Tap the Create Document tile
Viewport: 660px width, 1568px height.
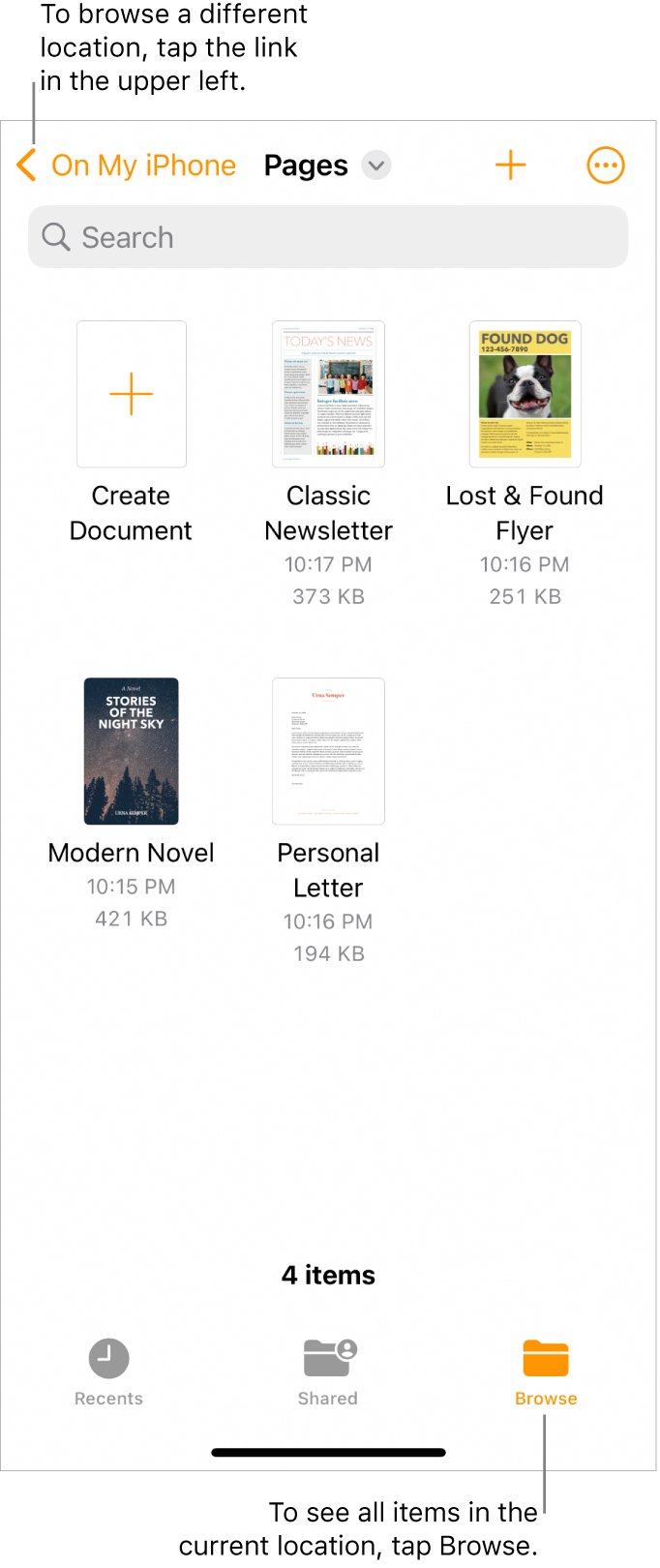click(132, 395)
